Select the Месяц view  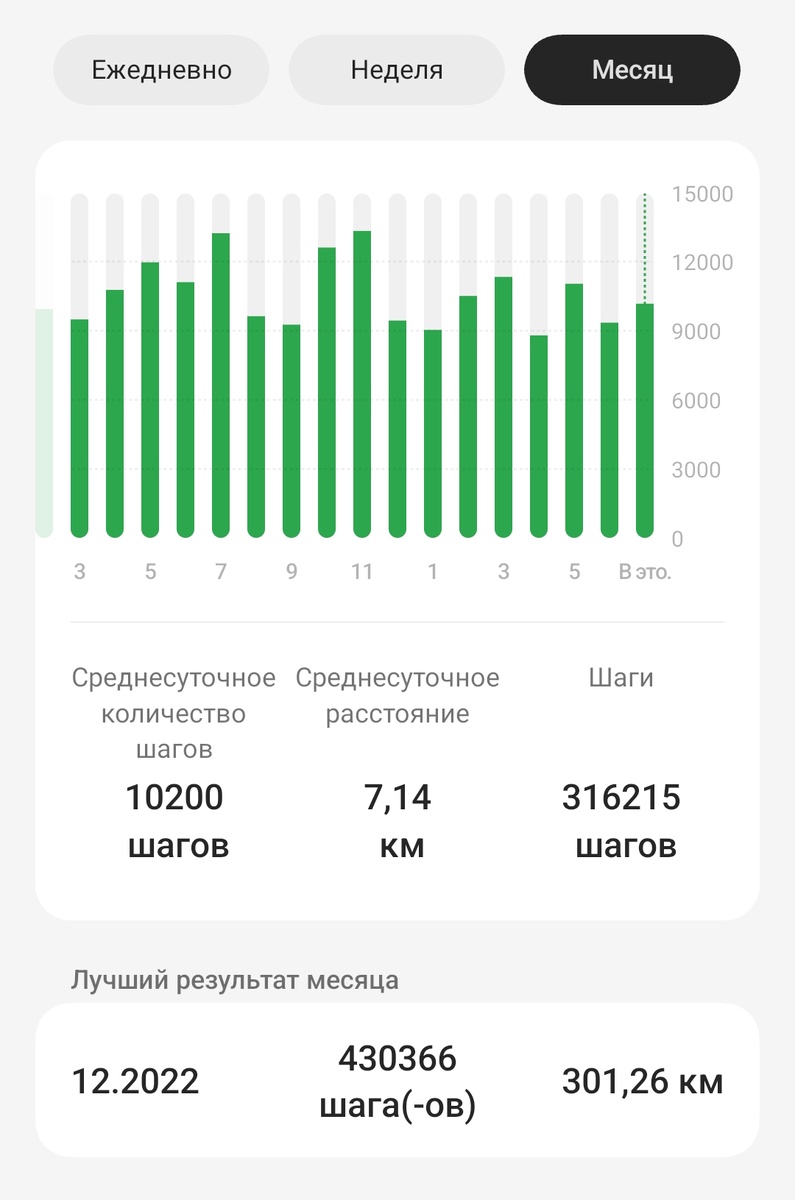(x=631, y=69)
